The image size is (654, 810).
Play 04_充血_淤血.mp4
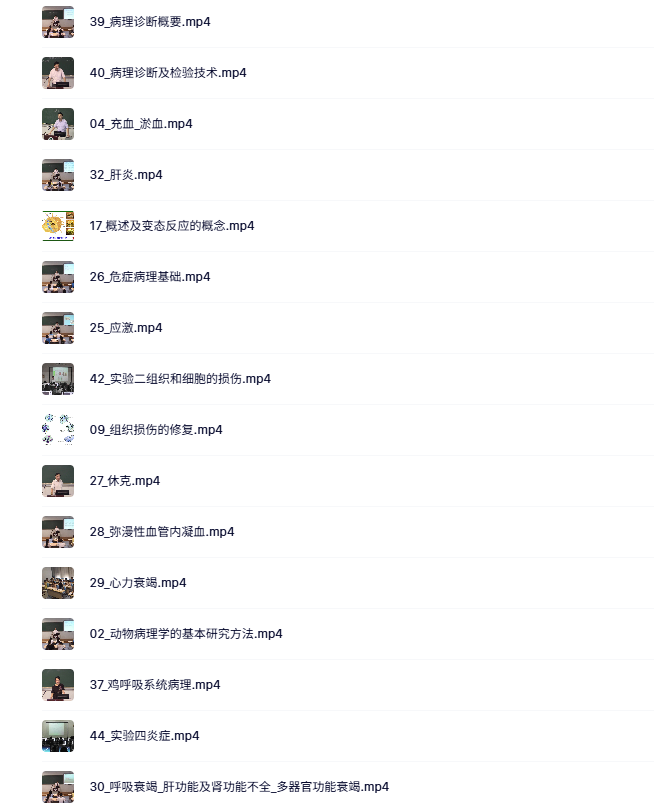click(141, 124)
